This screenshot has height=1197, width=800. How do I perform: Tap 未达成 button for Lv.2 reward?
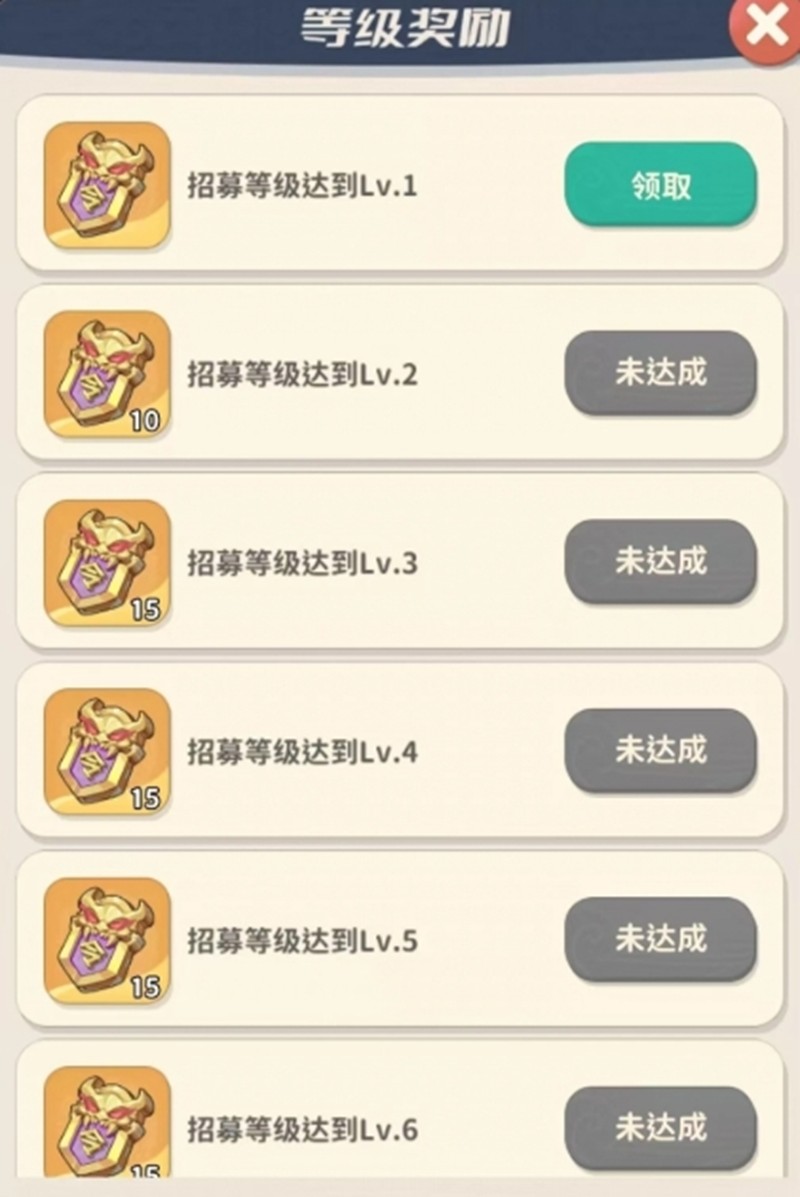pyautogui.click(x=660, y=373)
